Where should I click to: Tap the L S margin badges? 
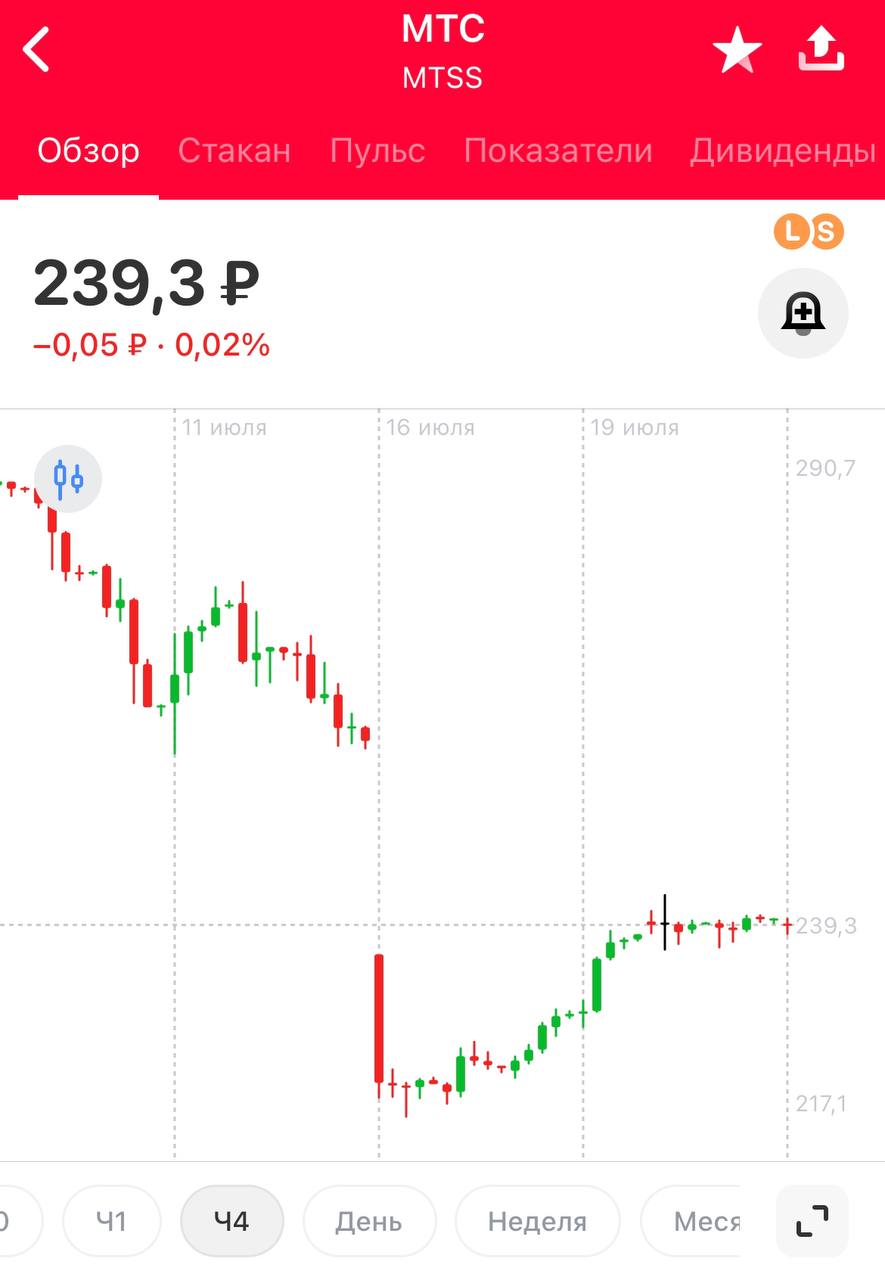[809, 233]
